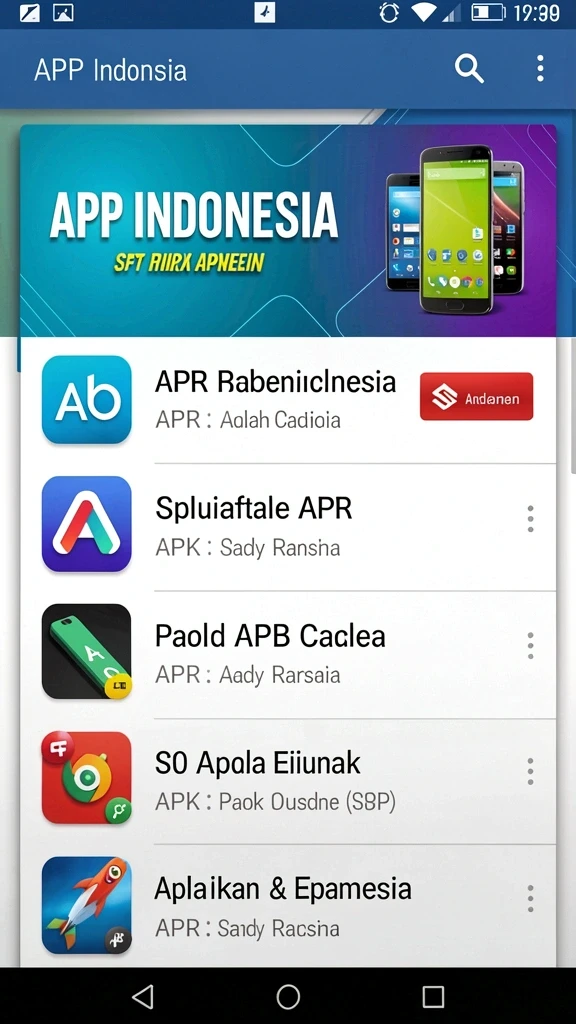
Task: Show more options for Spluiaftale APR
Action: click(530, 519)
